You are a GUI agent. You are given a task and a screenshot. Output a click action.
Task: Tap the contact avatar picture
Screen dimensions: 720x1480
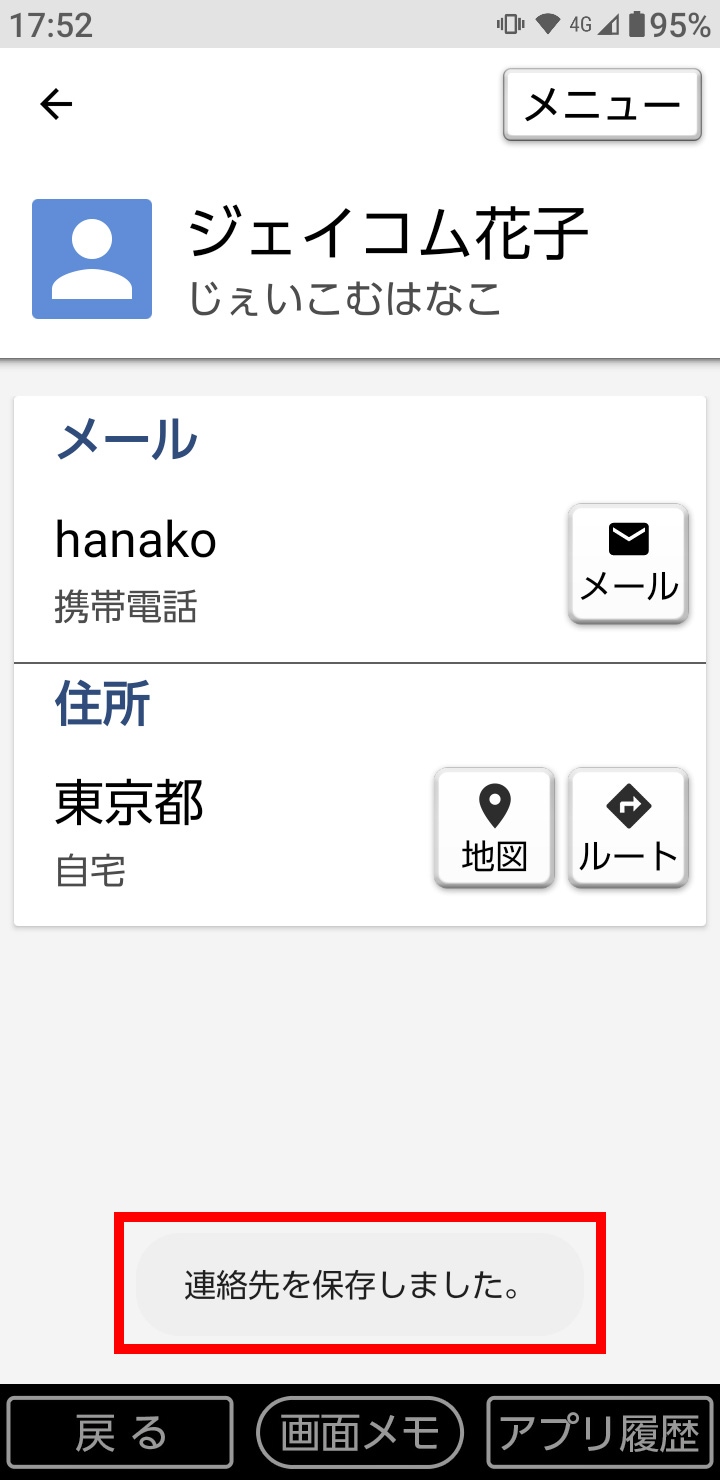[x=92, y=259]
